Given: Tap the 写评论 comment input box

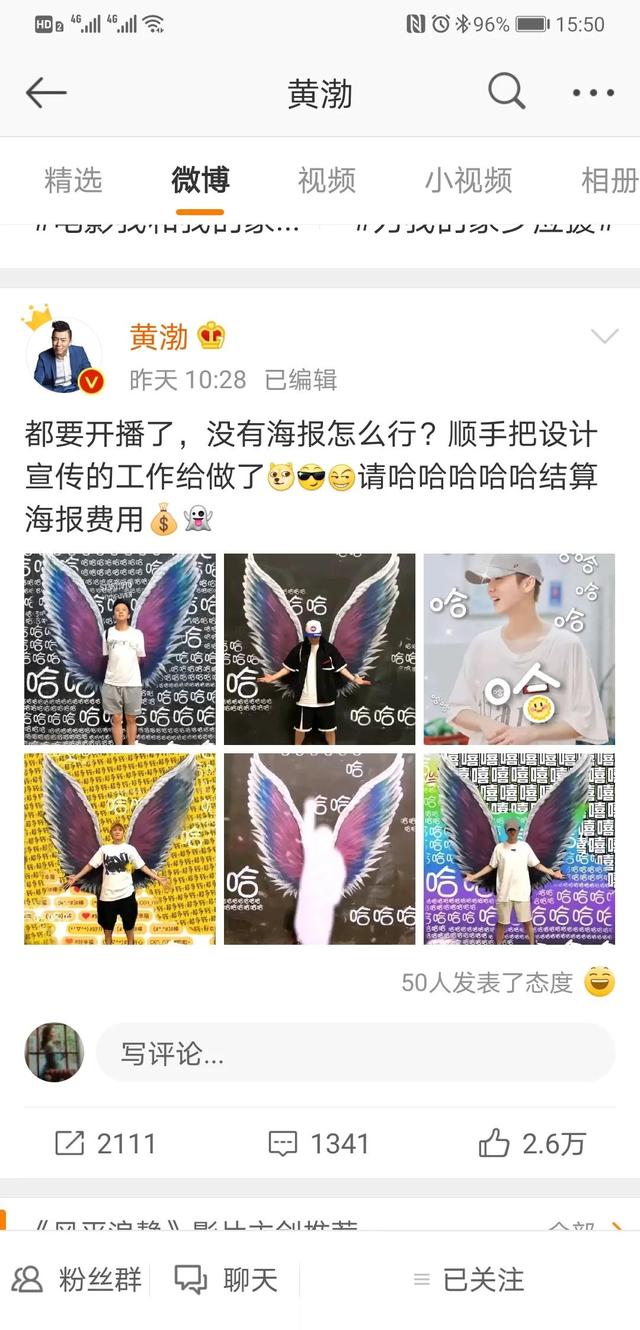Looking at the screenshot, I should pyautogui.click(x=355, y=1053).
